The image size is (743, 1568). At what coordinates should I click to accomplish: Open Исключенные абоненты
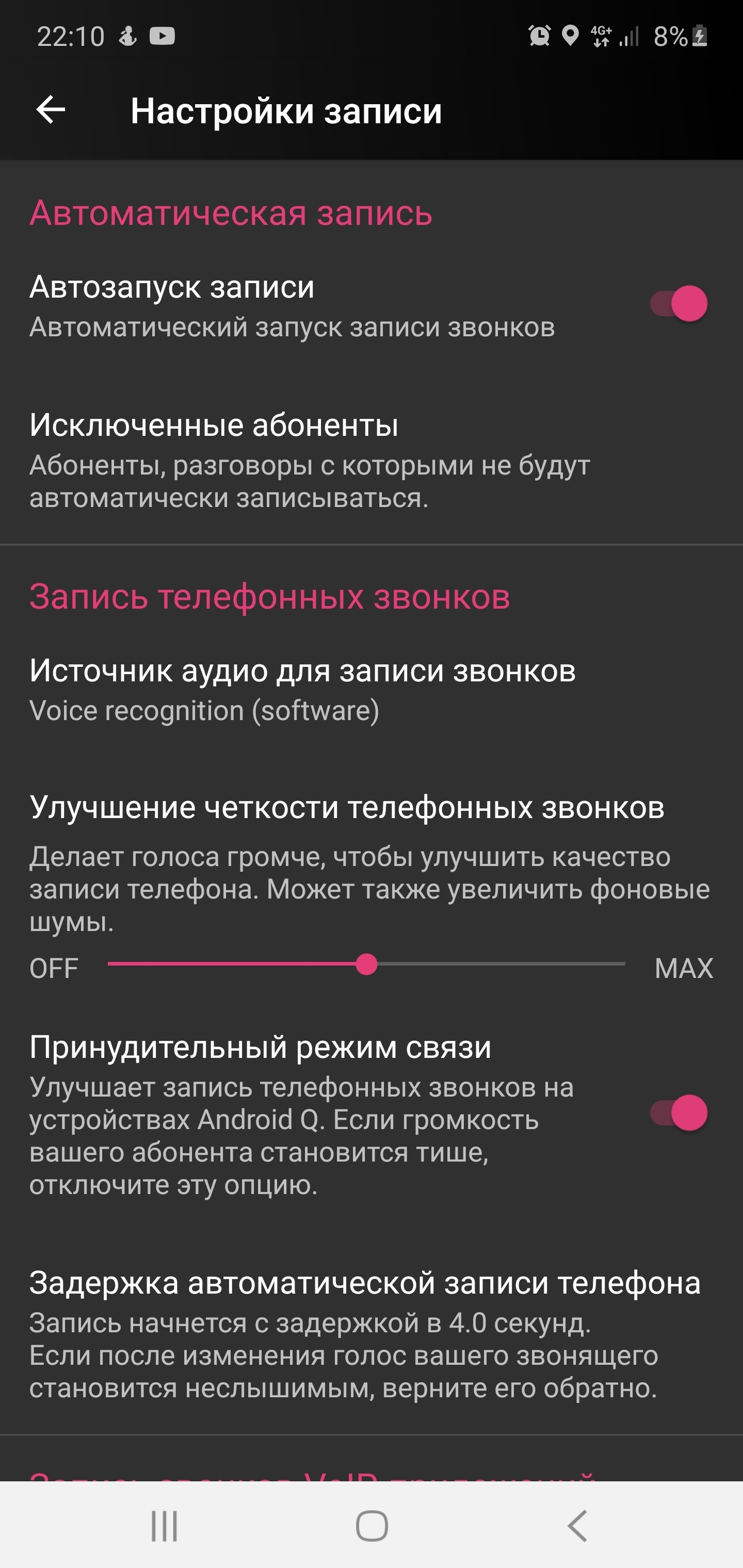(x=310, y=460)
